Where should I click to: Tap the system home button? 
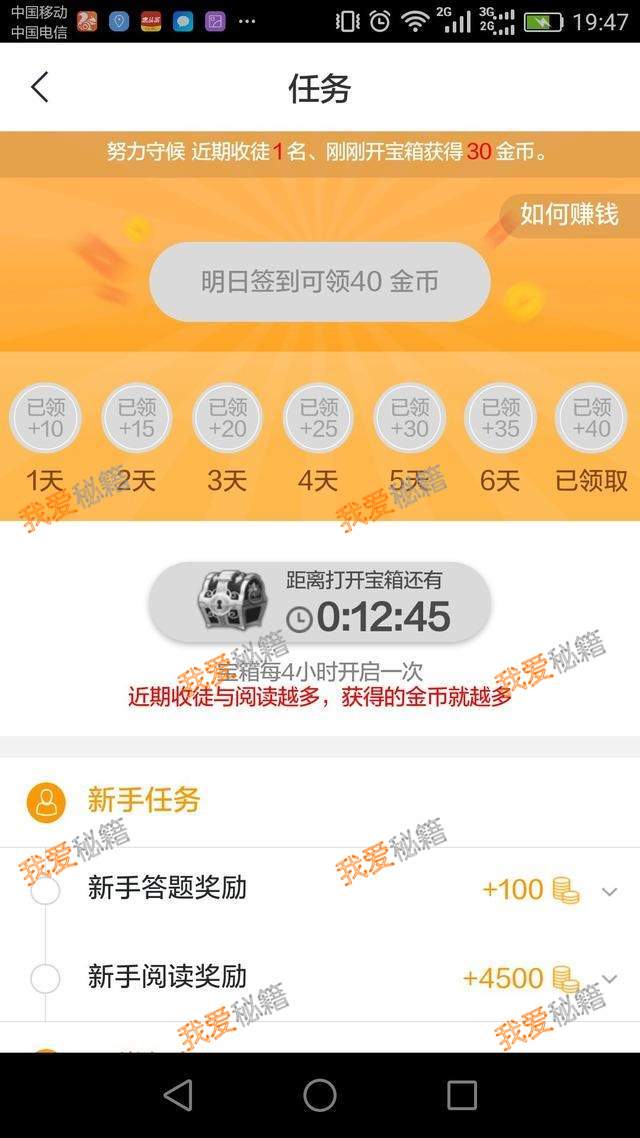[320, 1095]
